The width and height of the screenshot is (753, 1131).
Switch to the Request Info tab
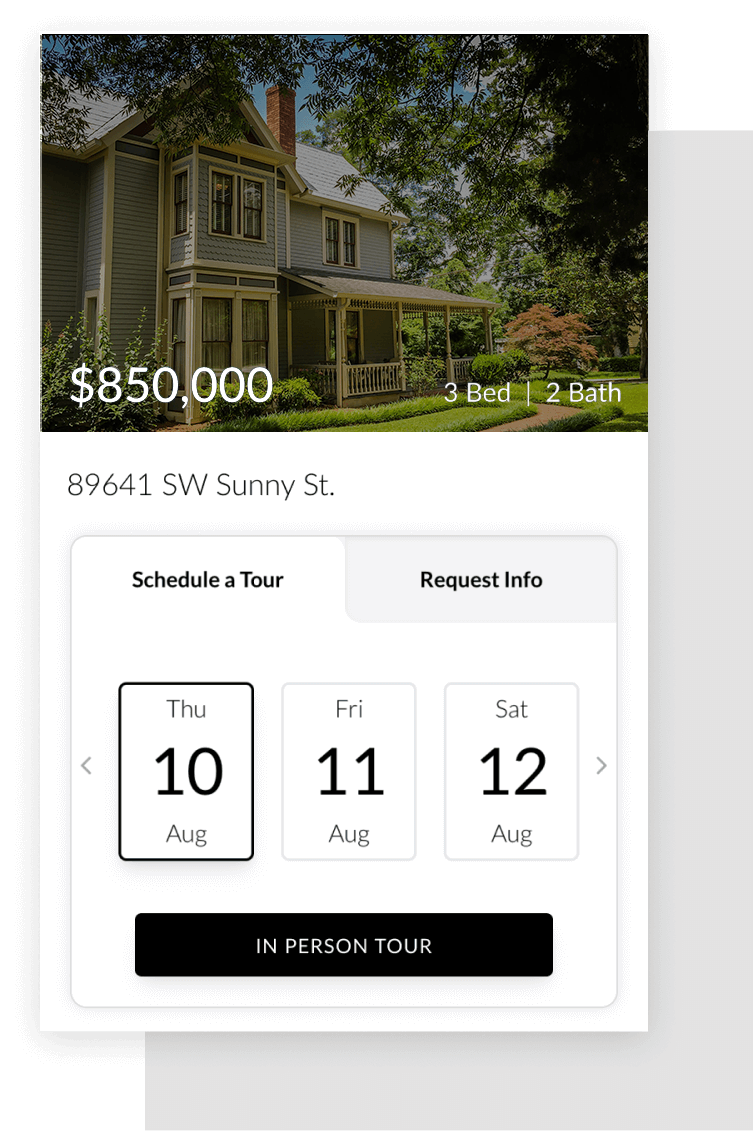pyautogui.click(x=481, y=580)
